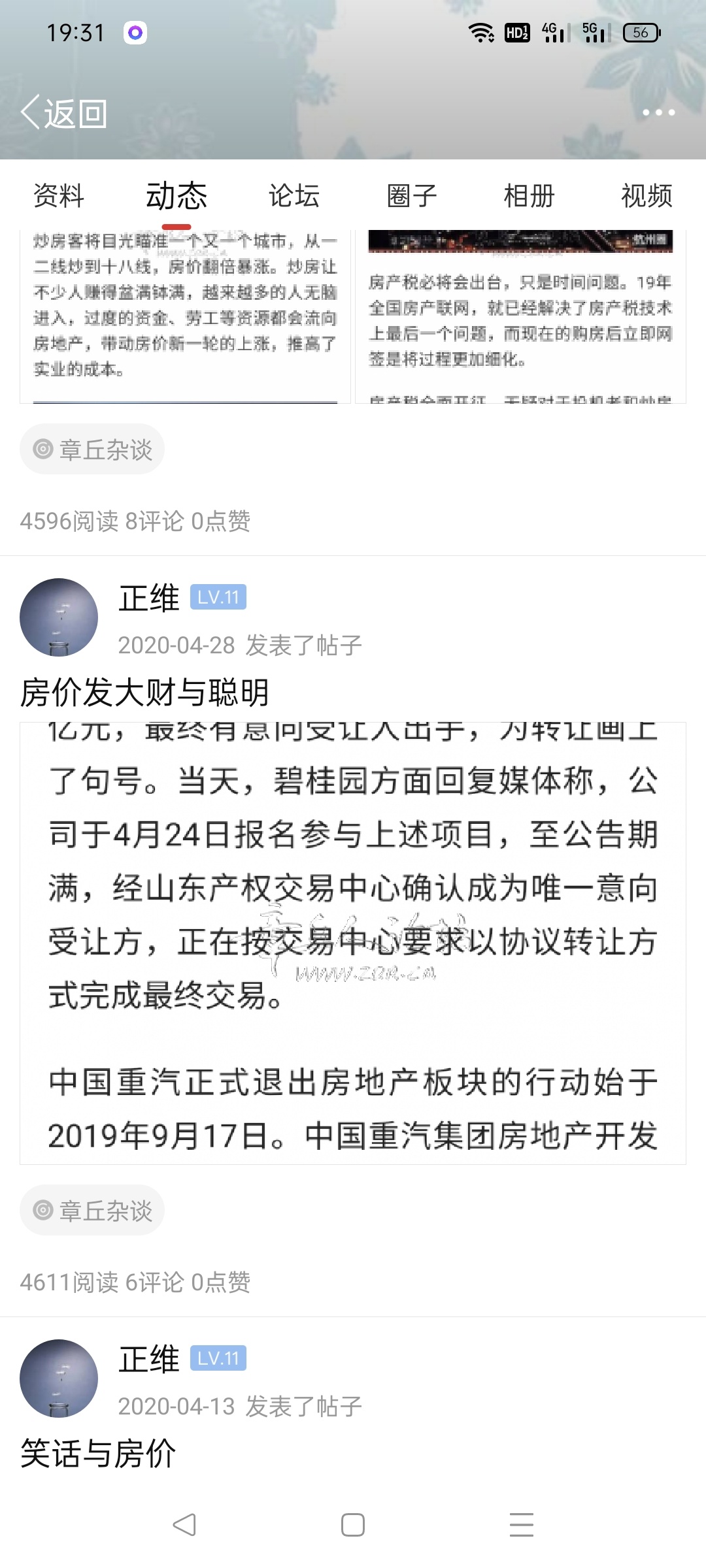The height and width of the screenshot is (1568, 706).
Task: Open 正维's avatar on the 2020-04-28 post
Action: (59, 617)
